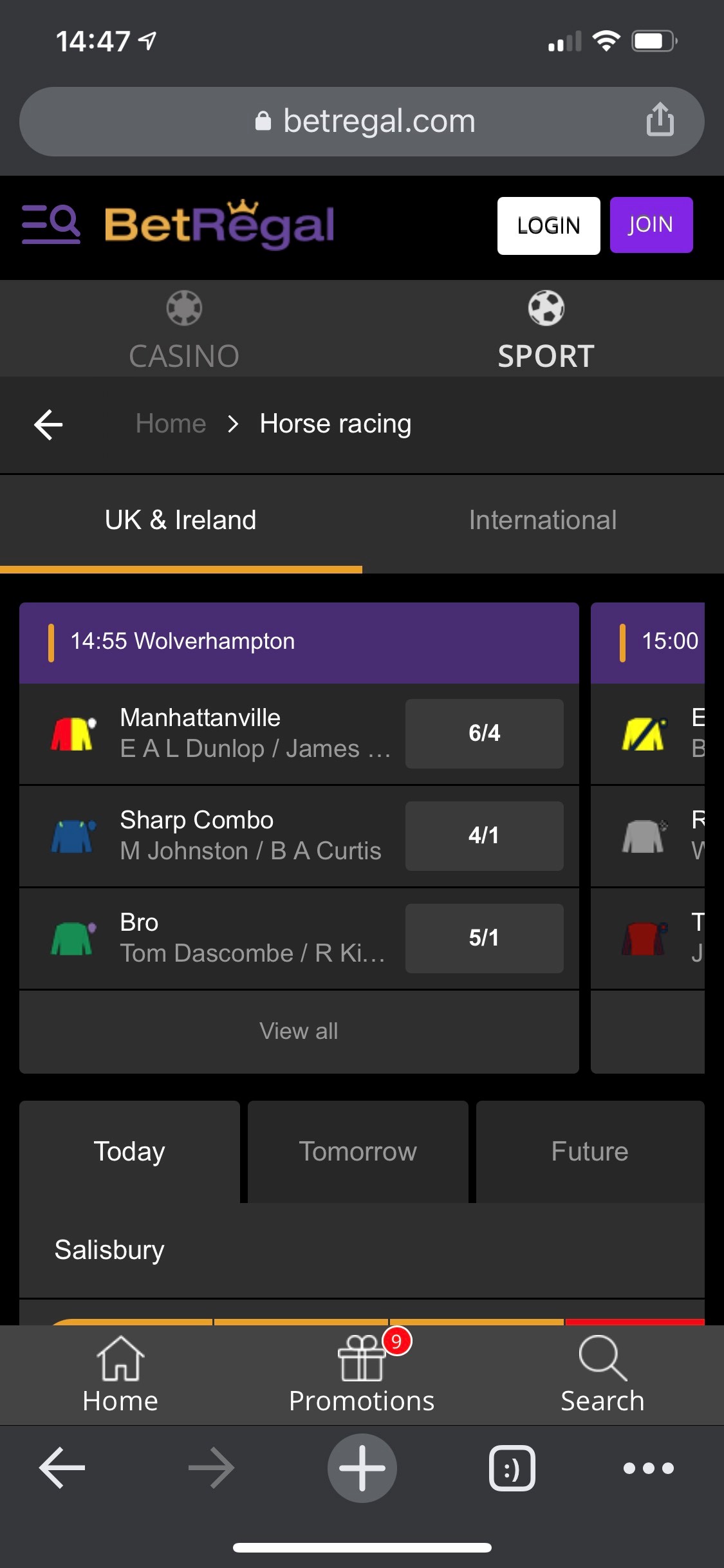This screenshot has height=1568, width=724.
Task: Select 4/1 odds for Sharp Combo
Action: [x=484, y=835]
